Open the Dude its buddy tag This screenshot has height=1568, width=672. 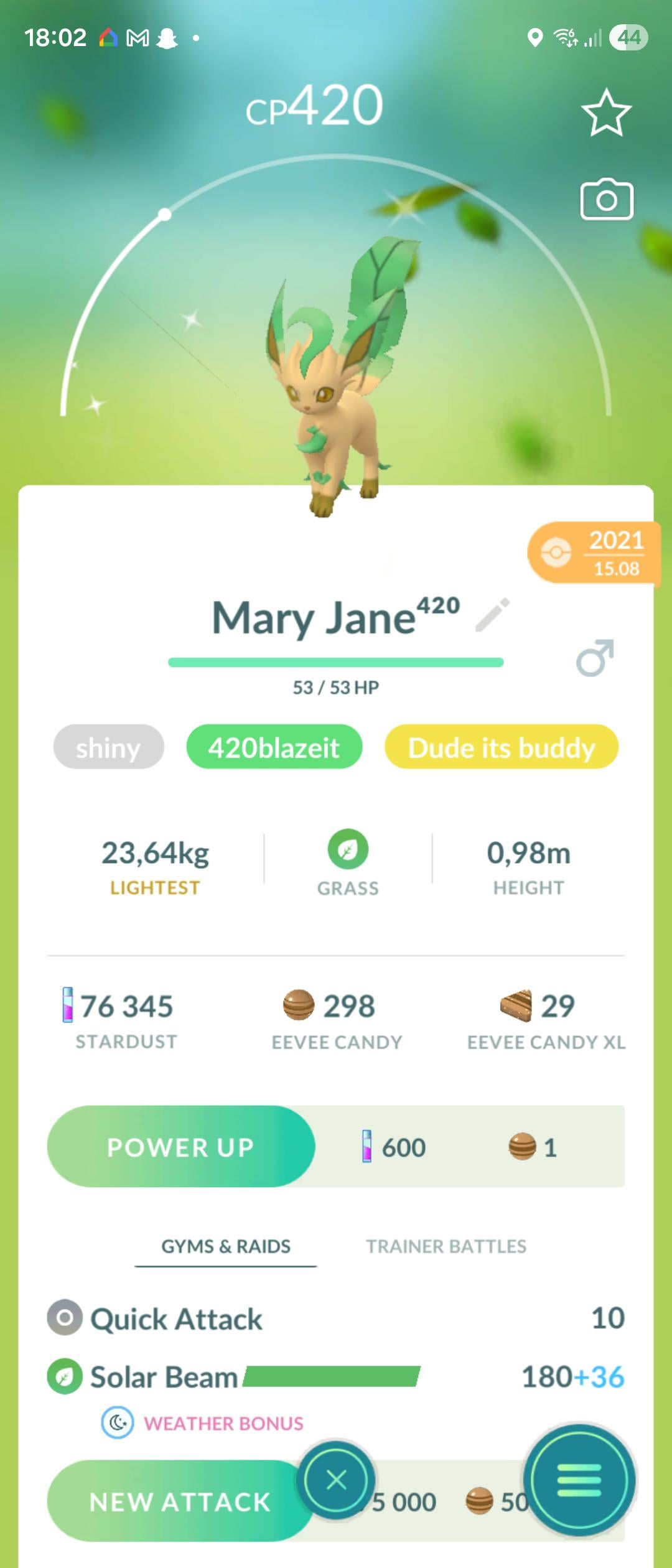[x=501, y=747]
